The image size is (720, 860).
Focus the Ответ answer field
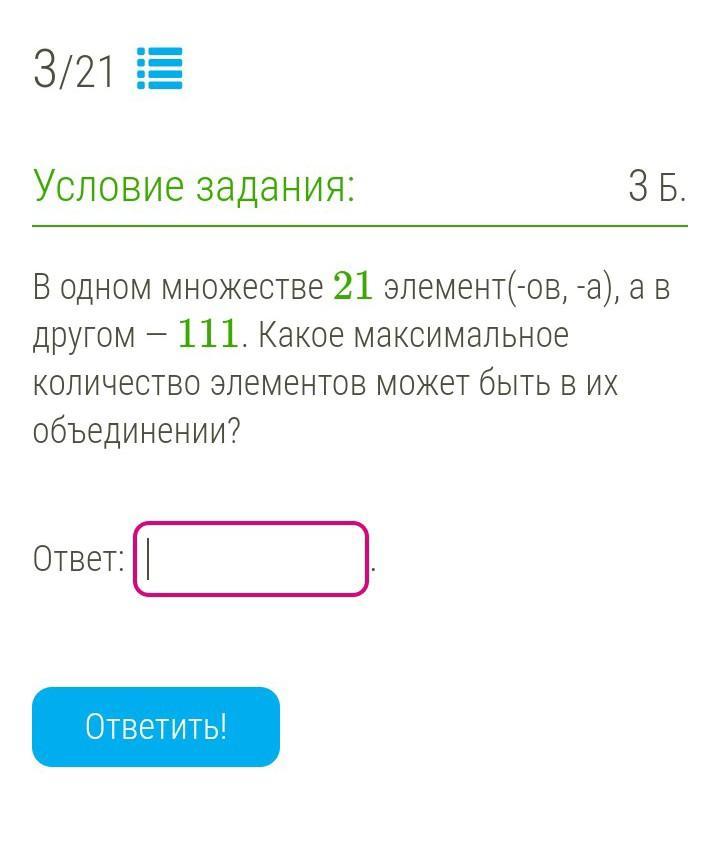tap(251, 559)
